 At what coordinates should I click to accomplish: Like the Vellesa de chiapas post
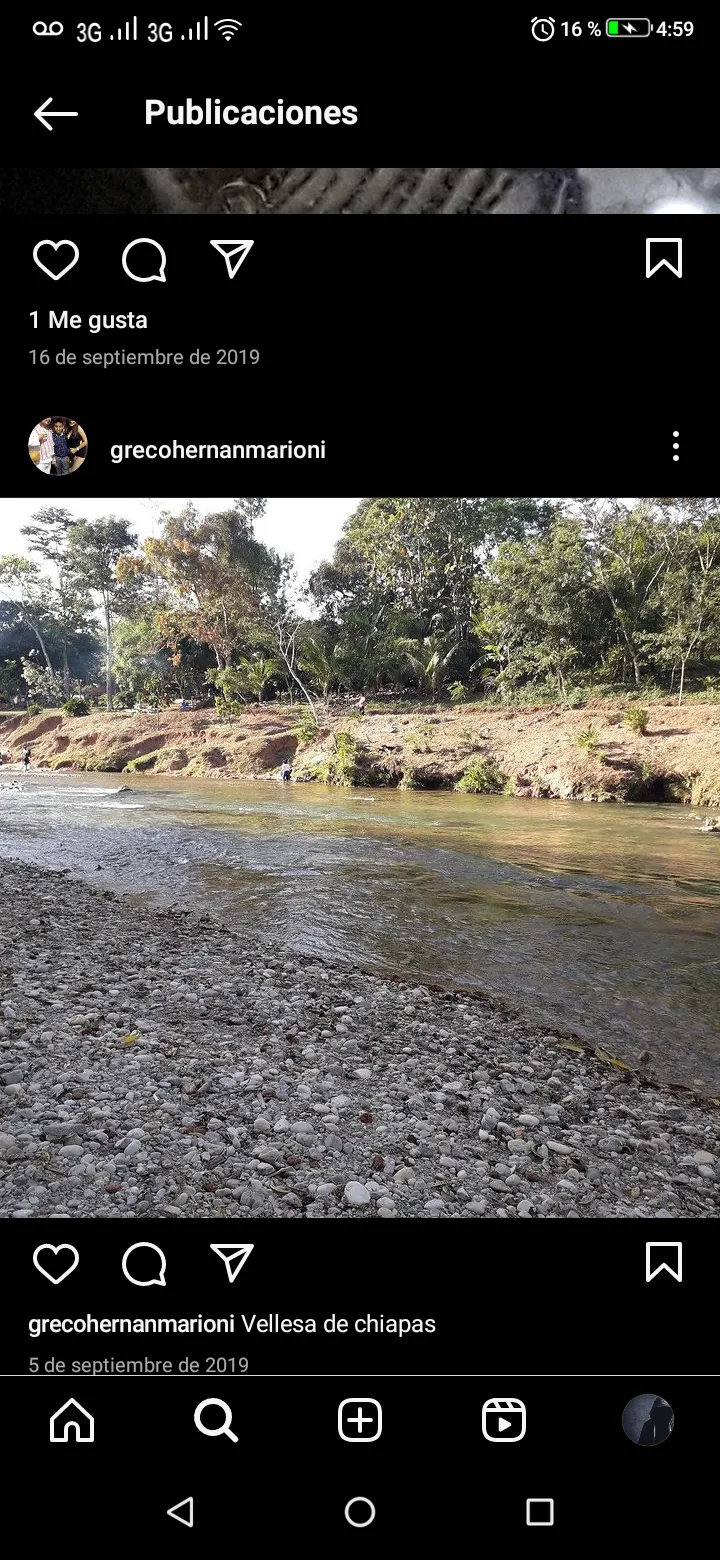(56, 1264)
